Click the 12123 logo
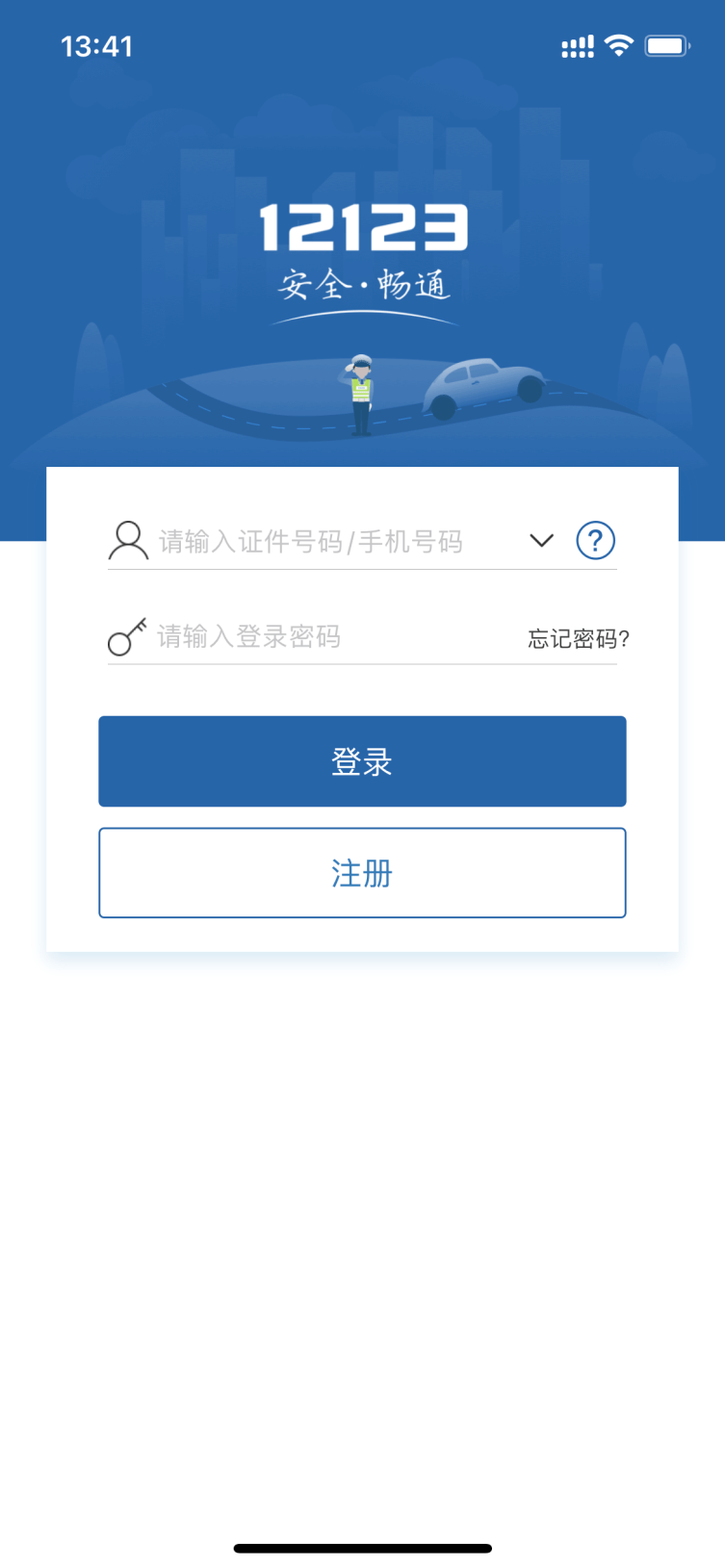The height and width of the screenshot is (1568, 725). click(362, 227)
